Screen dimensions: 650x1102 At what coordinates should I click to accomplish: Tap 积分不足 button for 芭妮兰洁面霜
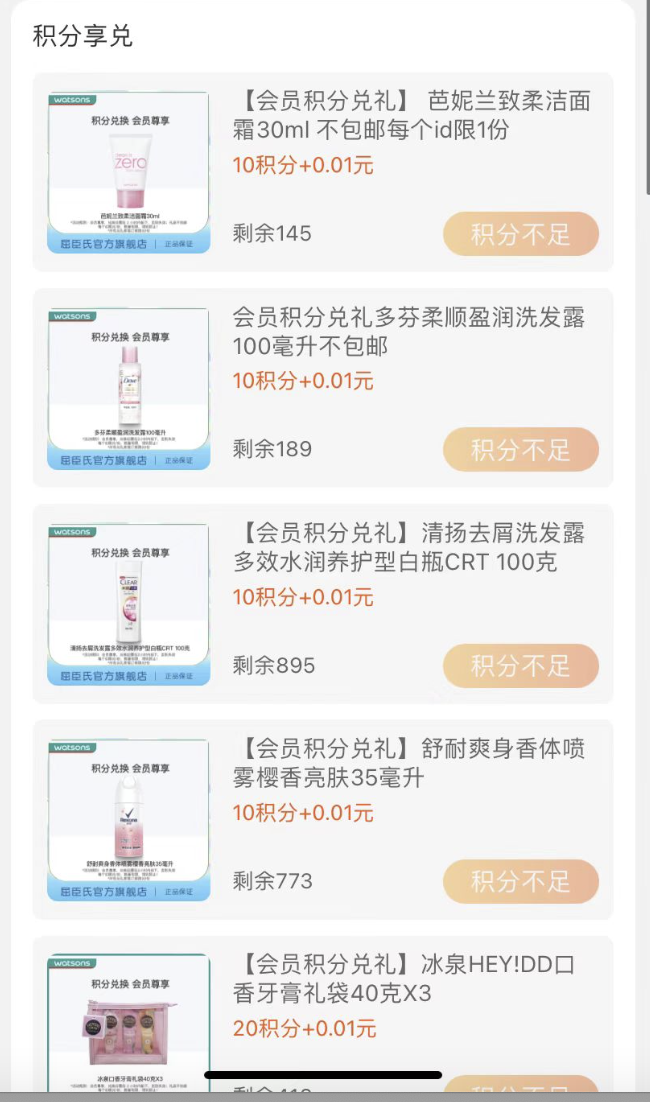pos(520,234)
